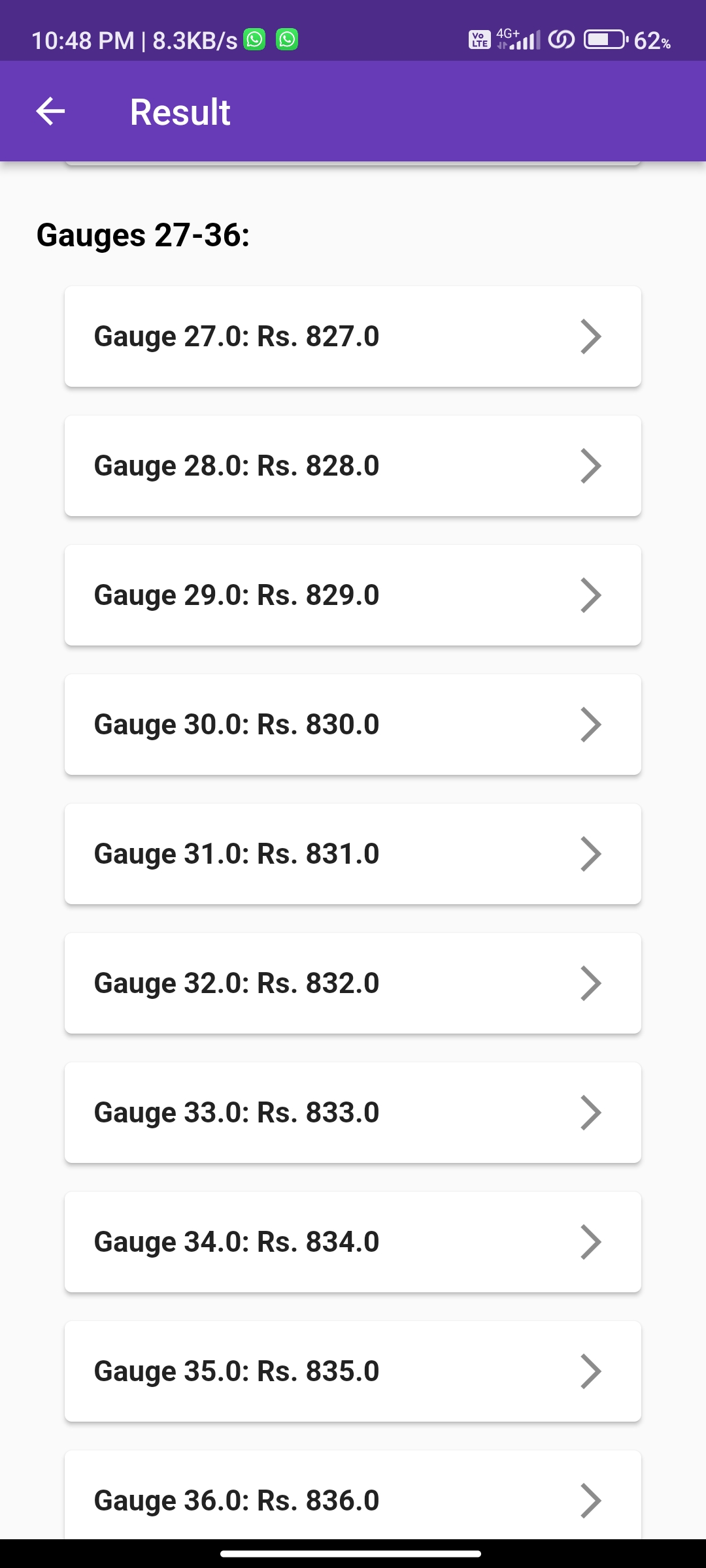Open Gauge 33.0 price details
Viewport: 706px width, 1568px height.
tap(352, 1113)
